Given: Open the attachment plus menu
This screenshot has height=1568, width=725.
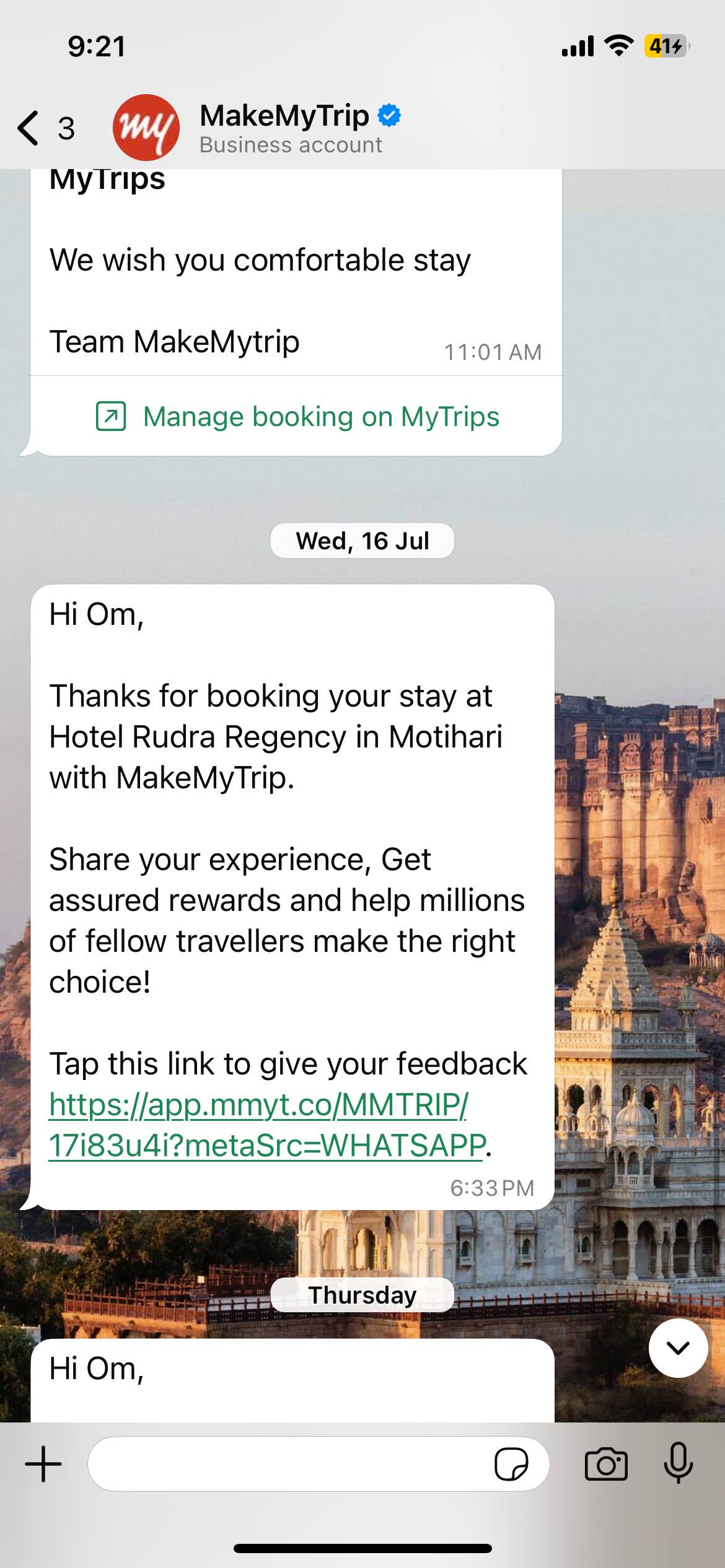Looking at the screenshot, I should (x=43, y=1464).
